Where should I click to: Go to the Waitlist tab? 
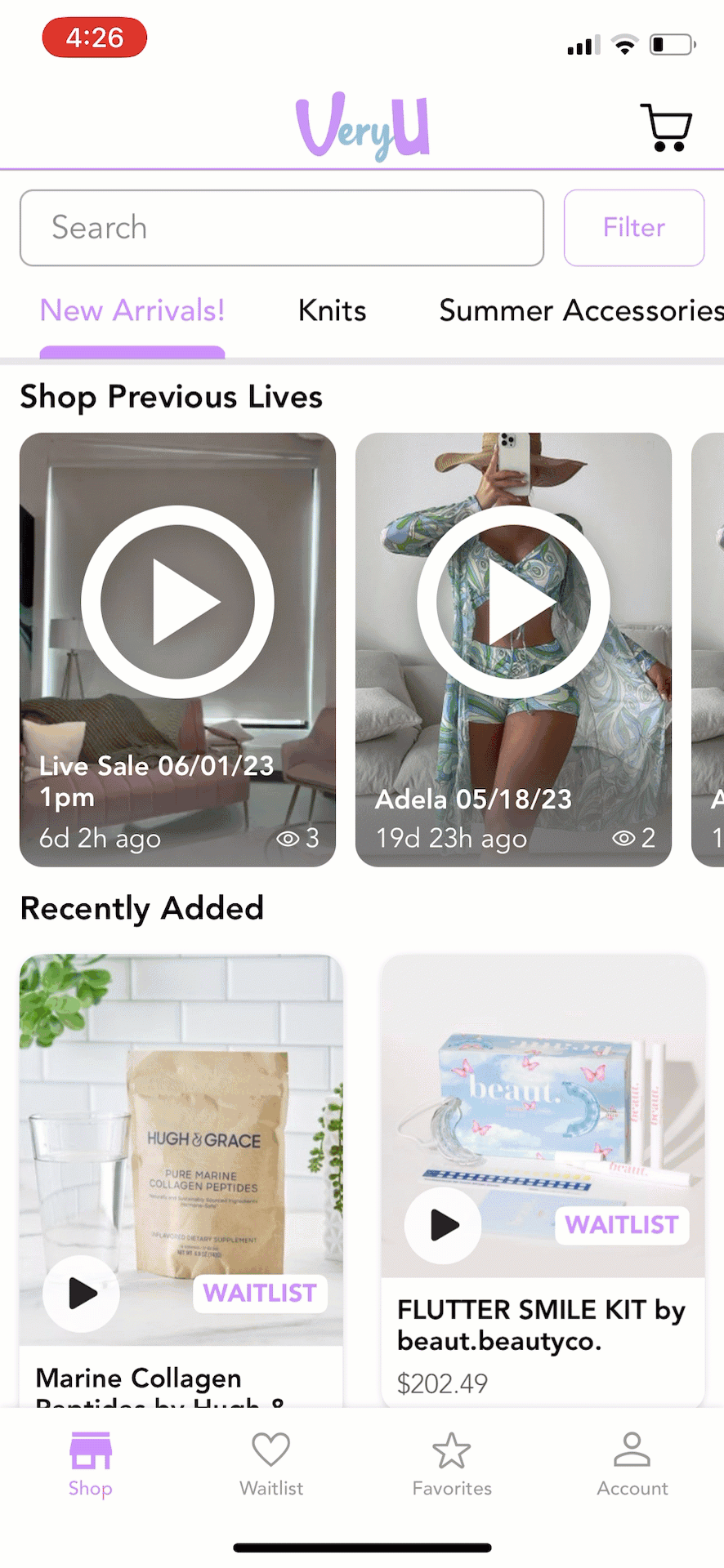point(271,1464)
